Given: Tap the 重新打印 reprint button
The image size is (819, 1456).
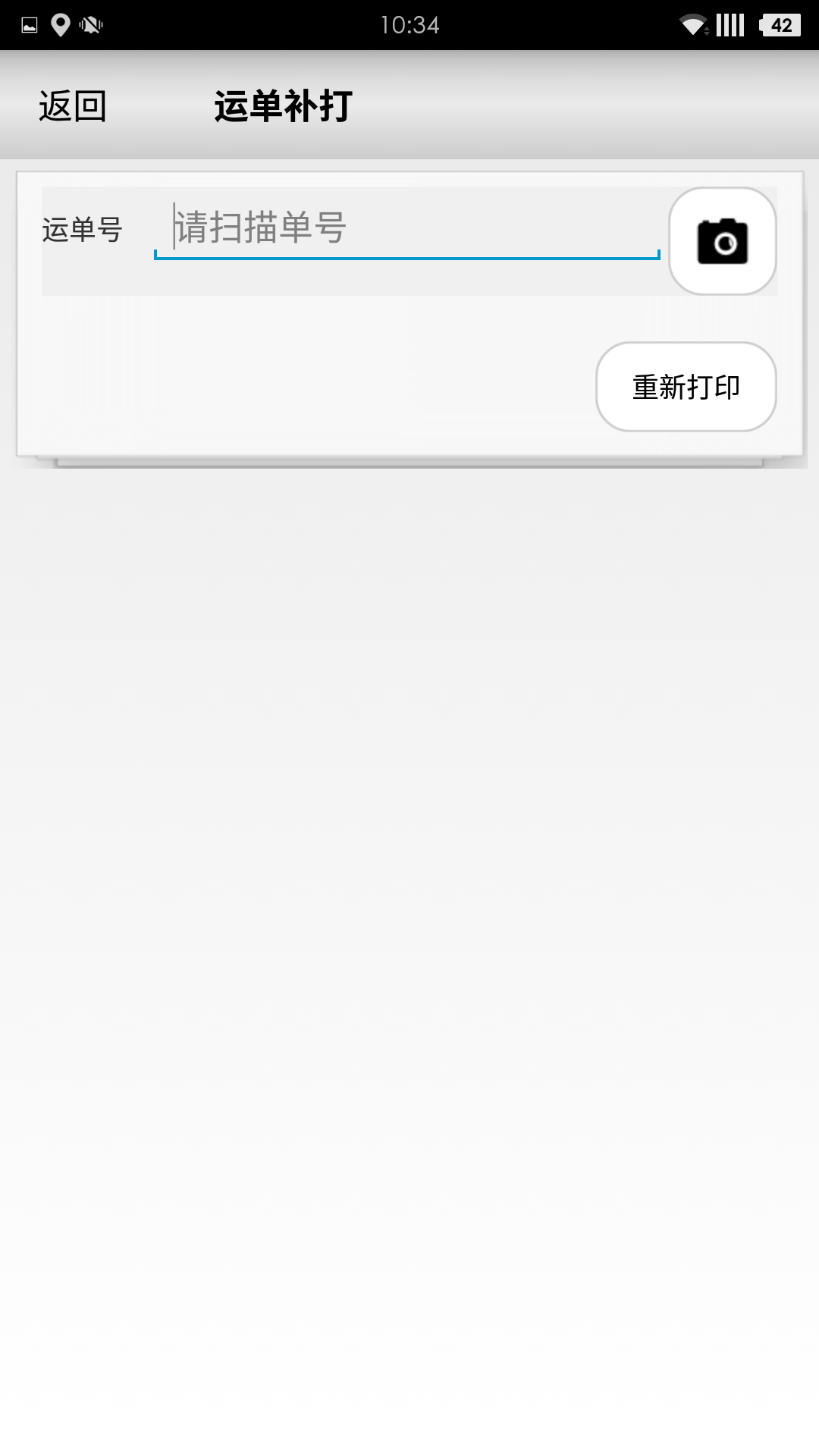Looking at the screenshot, I should point(686,387).
